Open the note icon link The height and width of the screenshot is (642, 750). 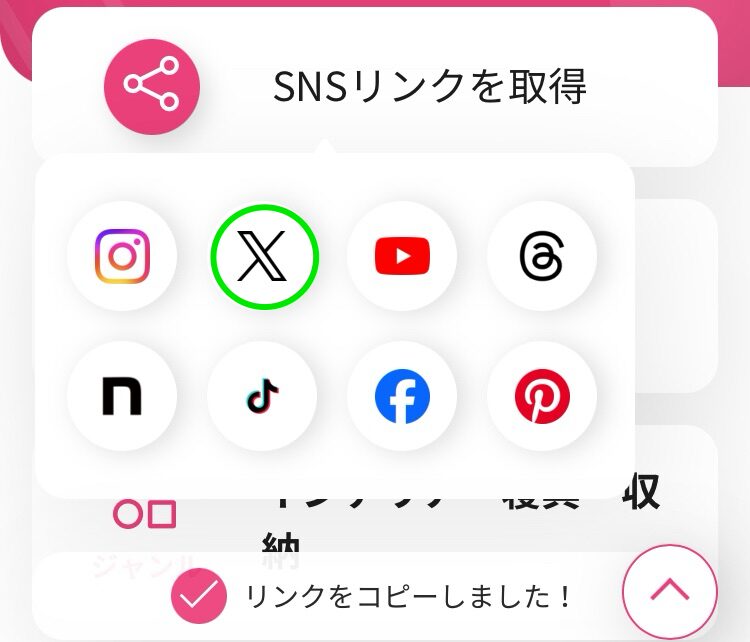tap(122, 397)
